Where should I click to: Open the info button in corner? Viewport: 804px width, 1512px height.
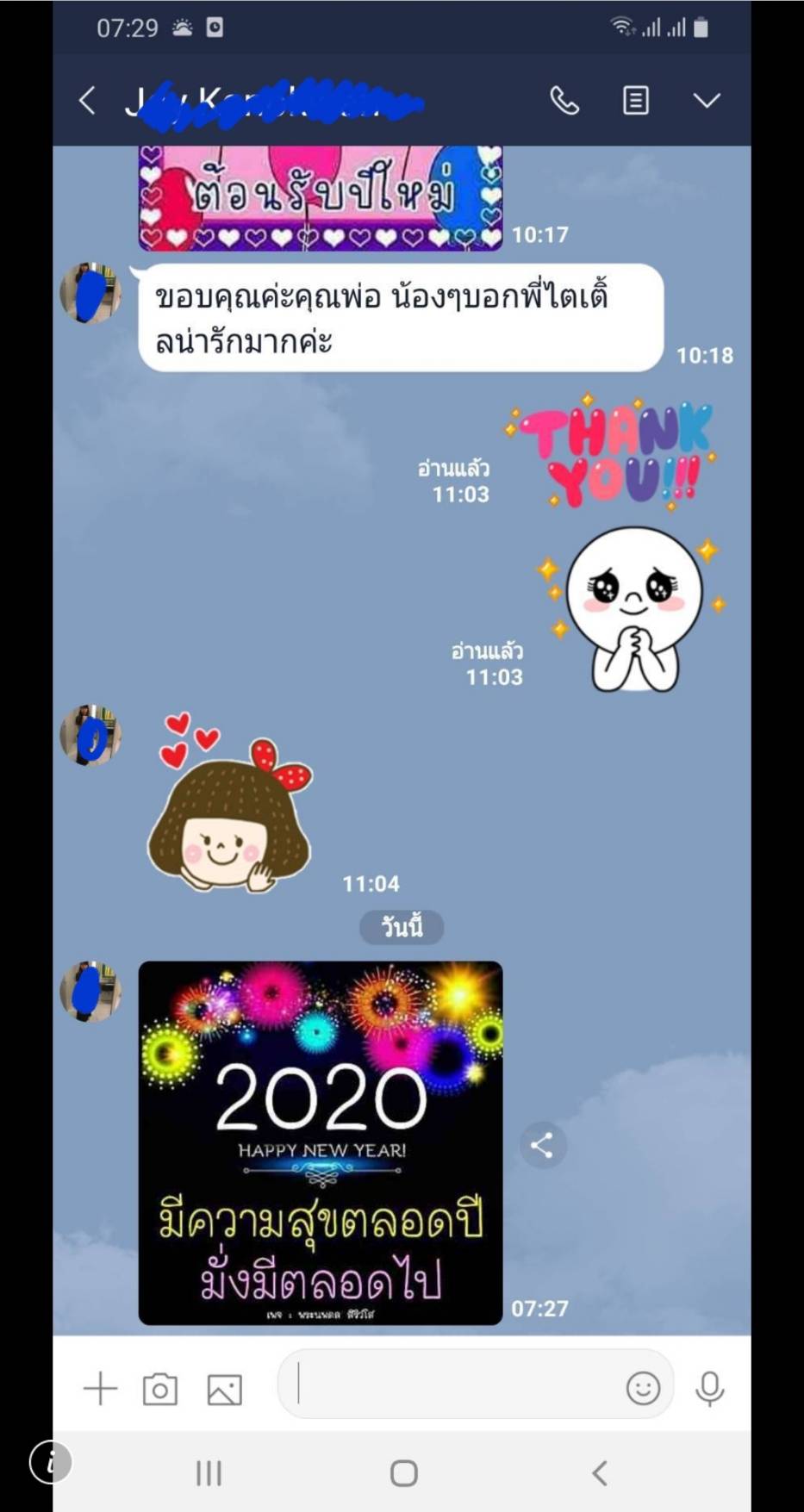point(51,1462)
